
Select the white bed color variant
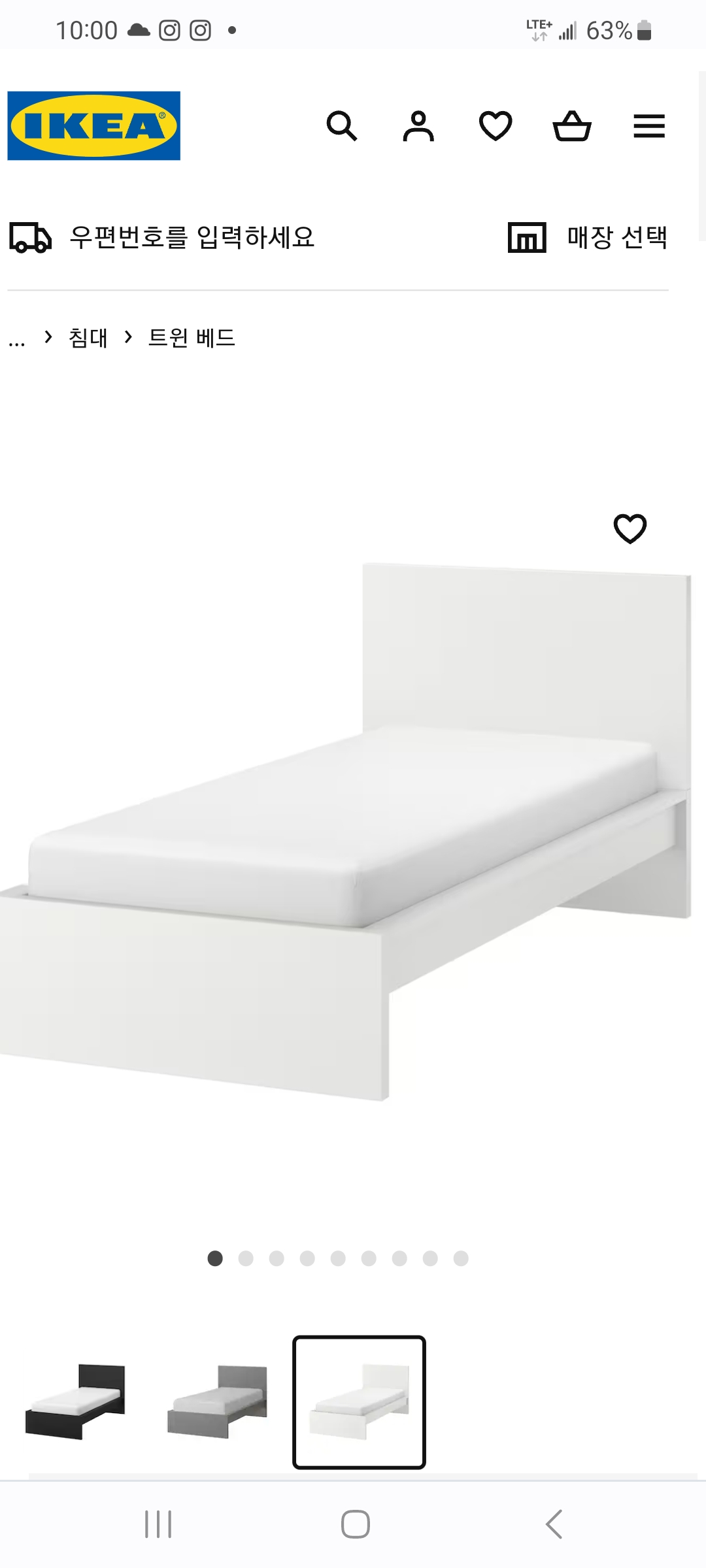tap(359, 1402)
